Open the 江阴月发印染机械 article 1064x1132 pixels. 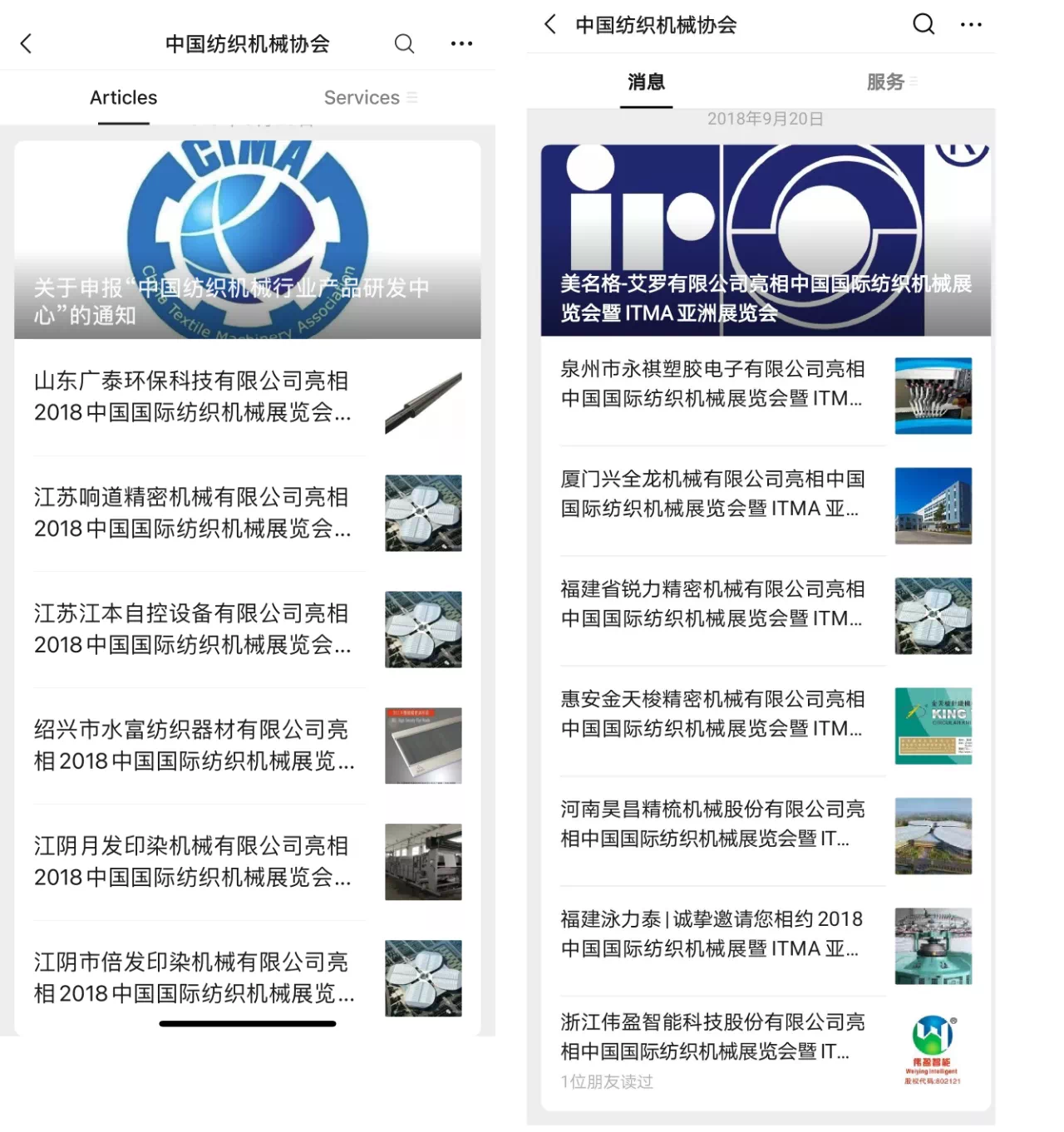tap(193, 862)
